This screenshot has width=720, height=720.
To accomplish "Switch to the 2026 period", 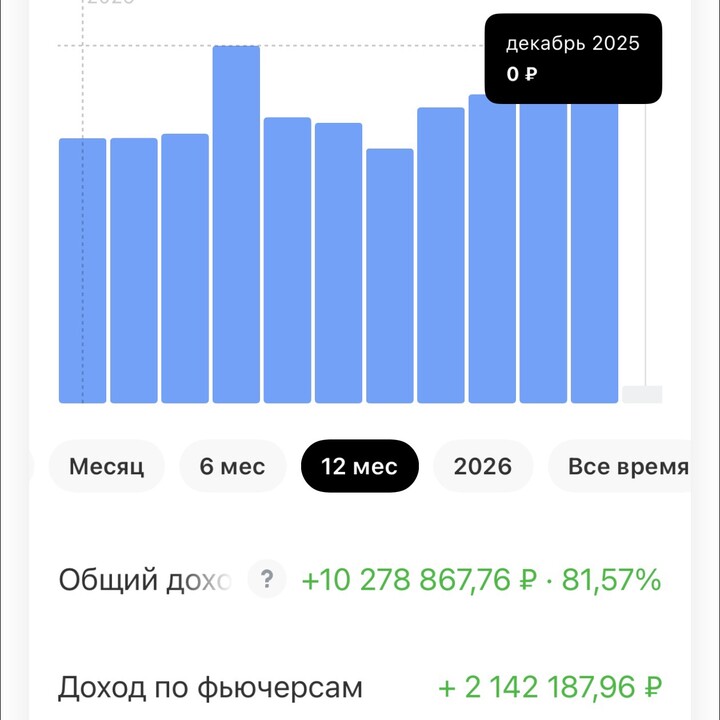I will pyautogui.click(x=482, y=466).
